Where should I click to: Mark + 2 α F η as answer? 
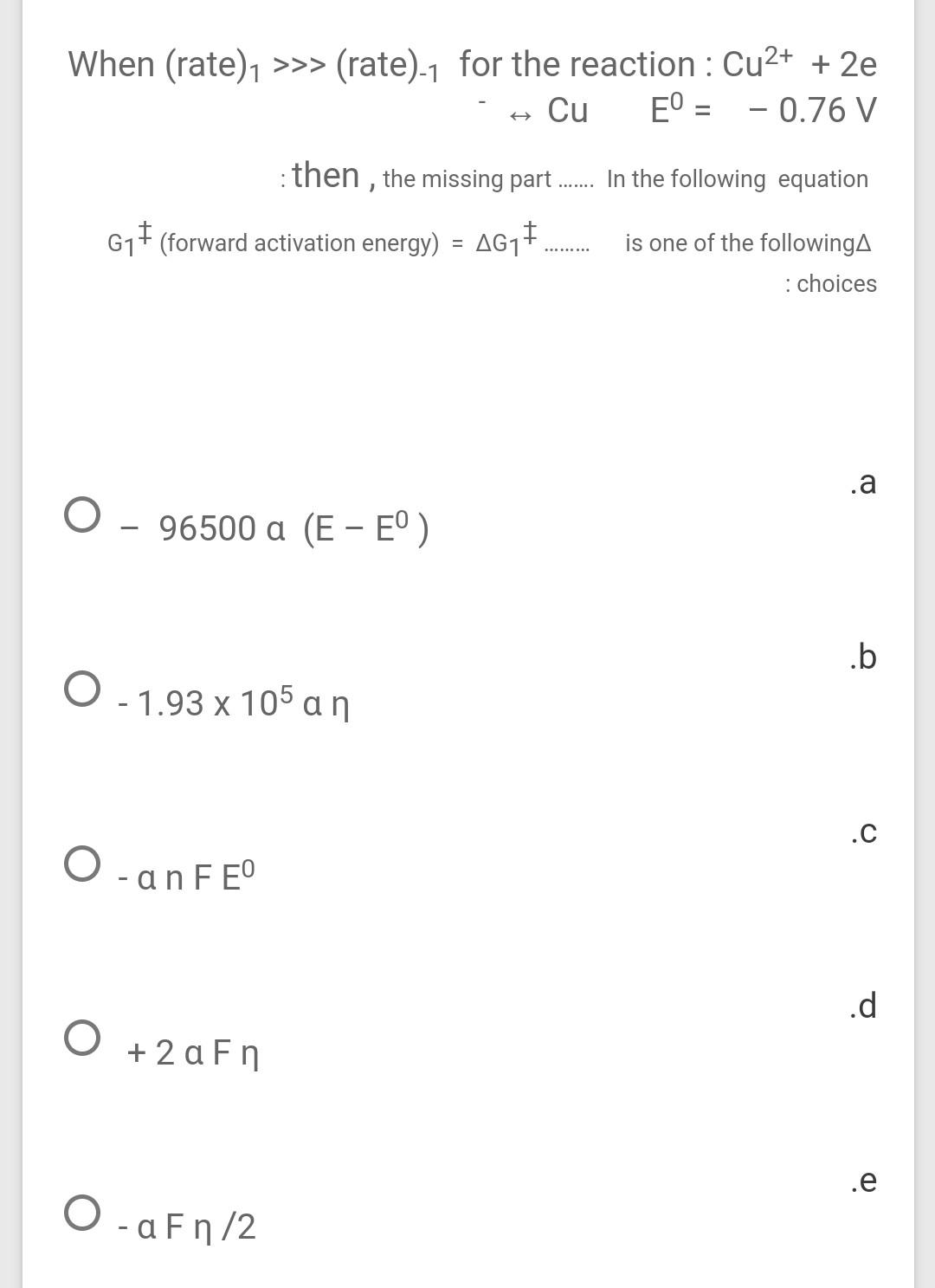coord(81,1038)
